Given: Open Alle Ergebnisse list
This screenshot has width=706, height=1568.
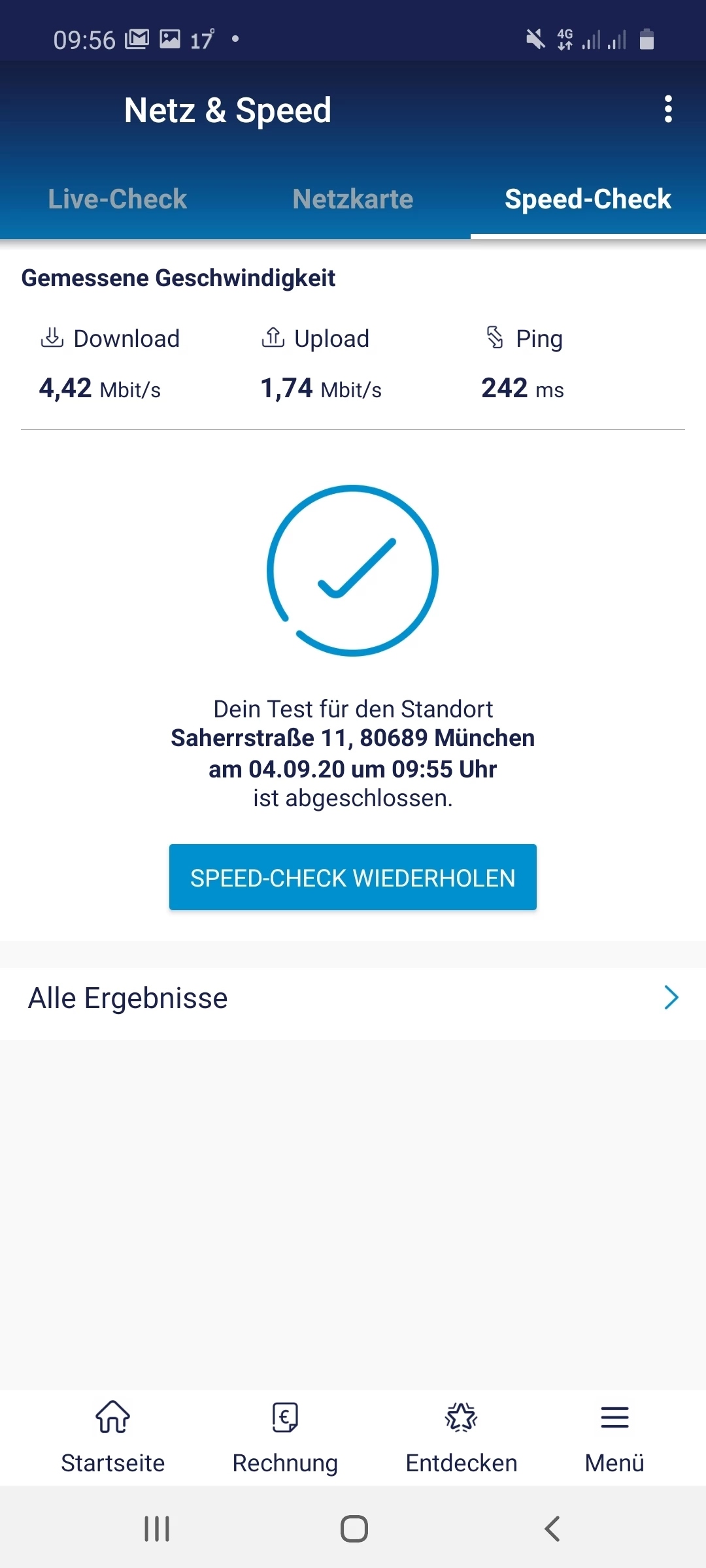Looking at the screenshot, I should click(x=353, y=998).
